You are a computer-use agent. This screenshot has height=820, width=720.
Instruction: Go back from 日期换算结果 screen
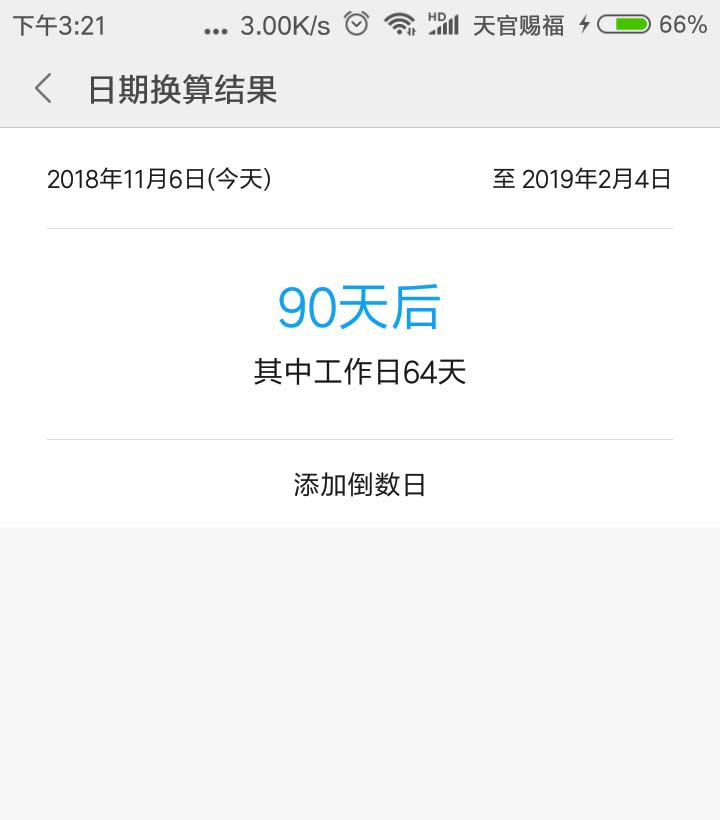click(43, 89)
